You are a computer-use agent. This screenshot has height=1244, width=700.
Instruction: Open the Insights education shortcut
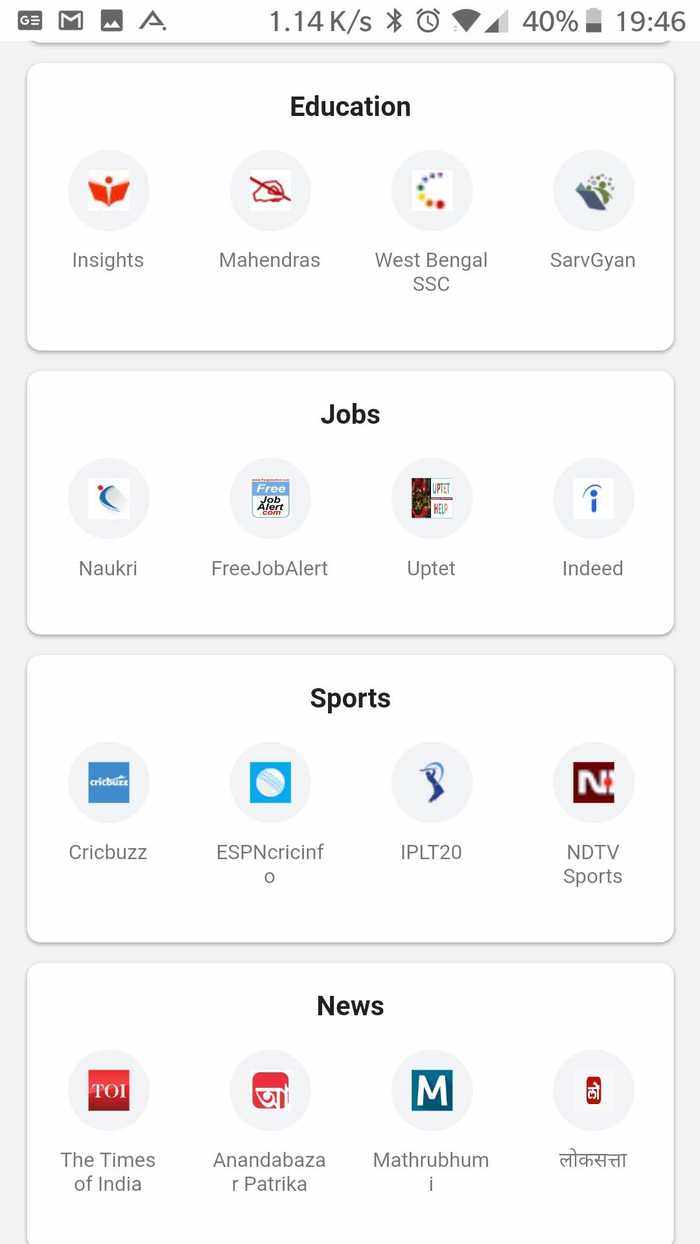click(x=108, y=191)
